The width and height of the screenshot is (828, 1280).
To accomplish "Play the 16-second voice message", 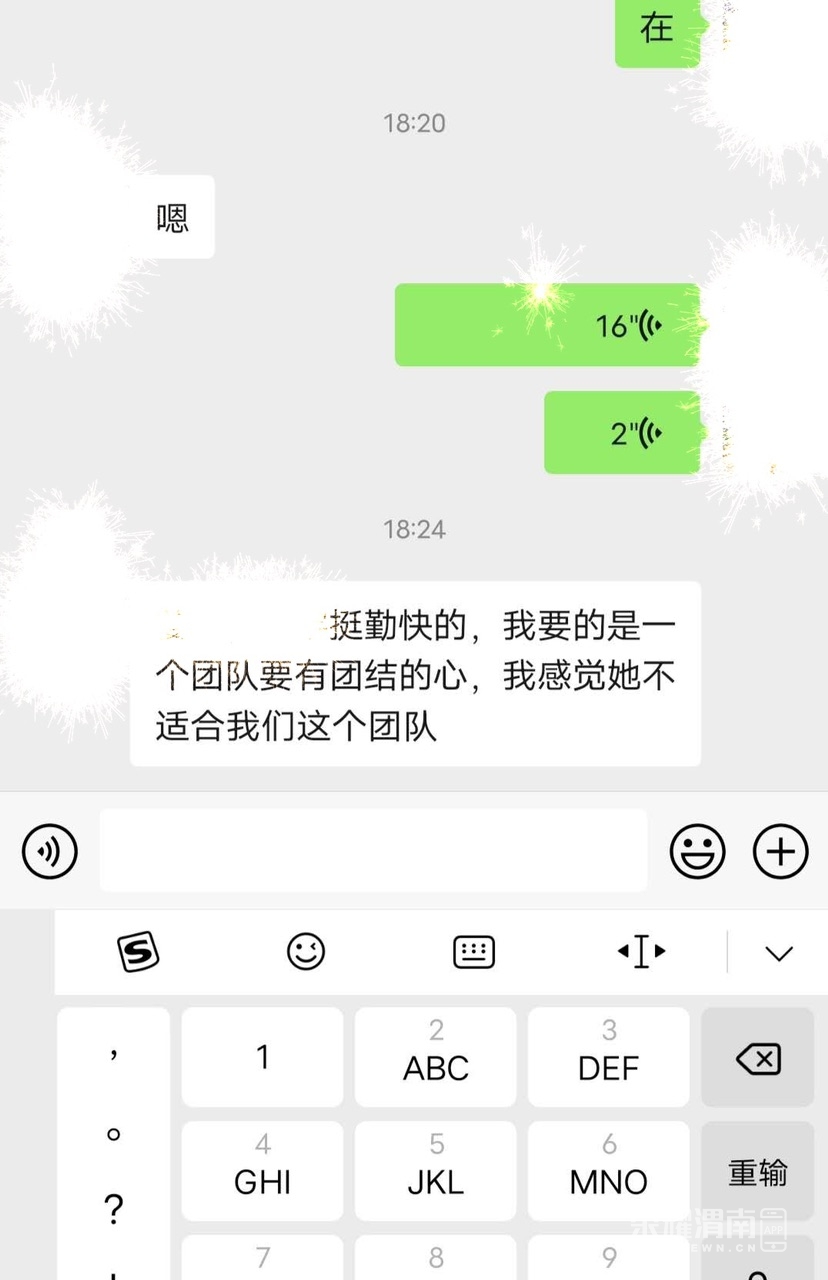I will click(x=547, y=325).
